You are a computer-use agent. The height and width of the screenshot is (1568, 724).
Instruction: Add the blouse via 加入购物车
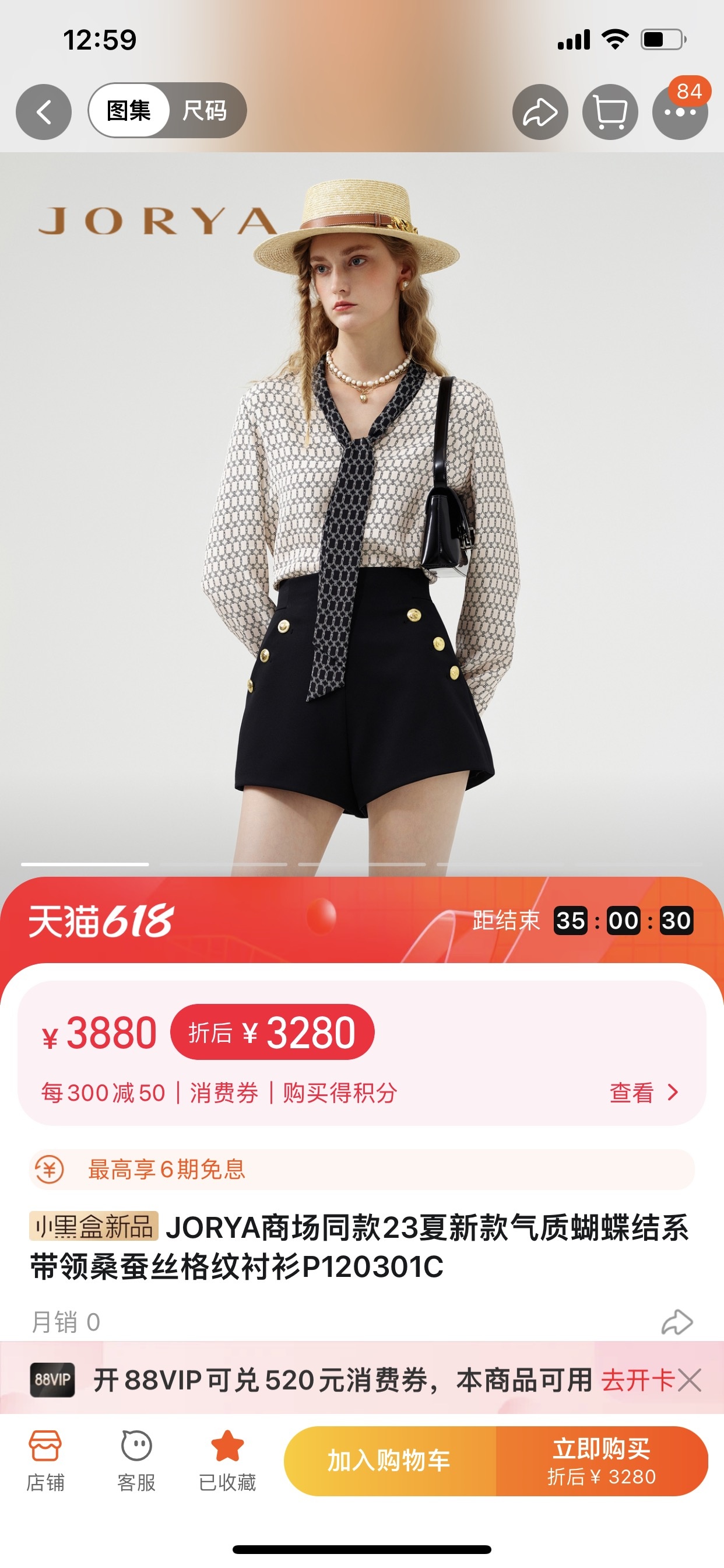pyautogui.click(x=389, y=1461)
